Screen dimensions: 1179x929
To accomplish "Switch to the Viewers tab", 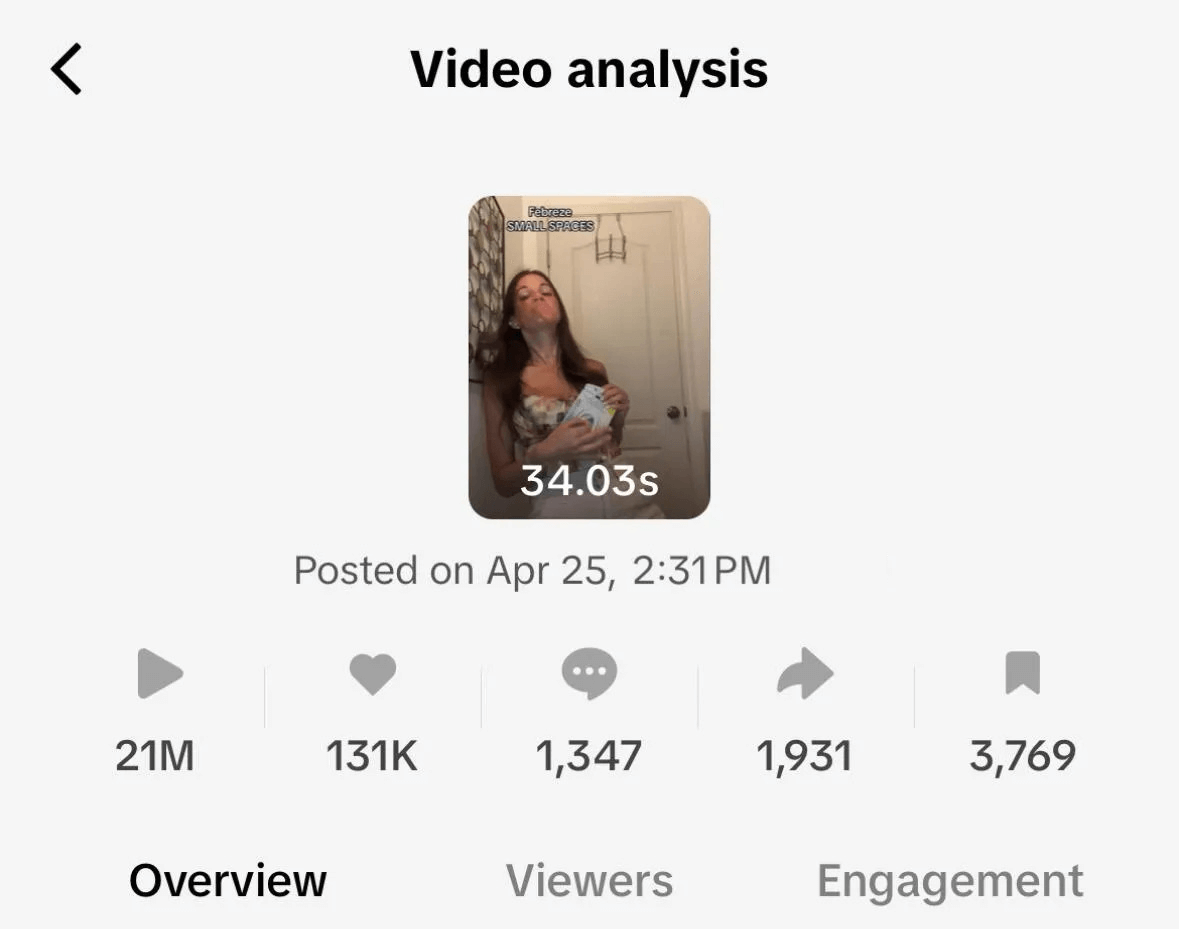I will (589, 881).
